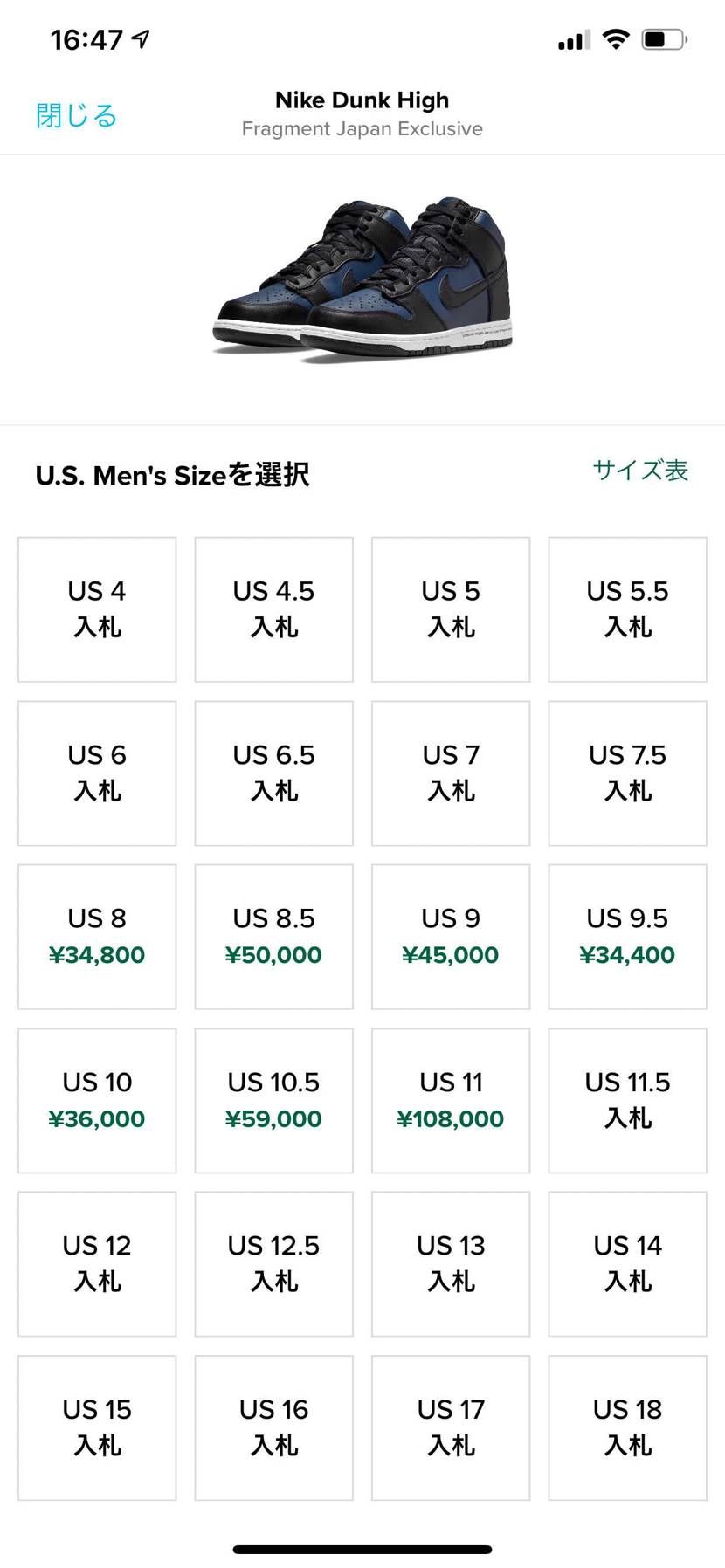Select US 11.5 bid option
This screenshot has height=1568, width=725.
(x=627, y=1100)
